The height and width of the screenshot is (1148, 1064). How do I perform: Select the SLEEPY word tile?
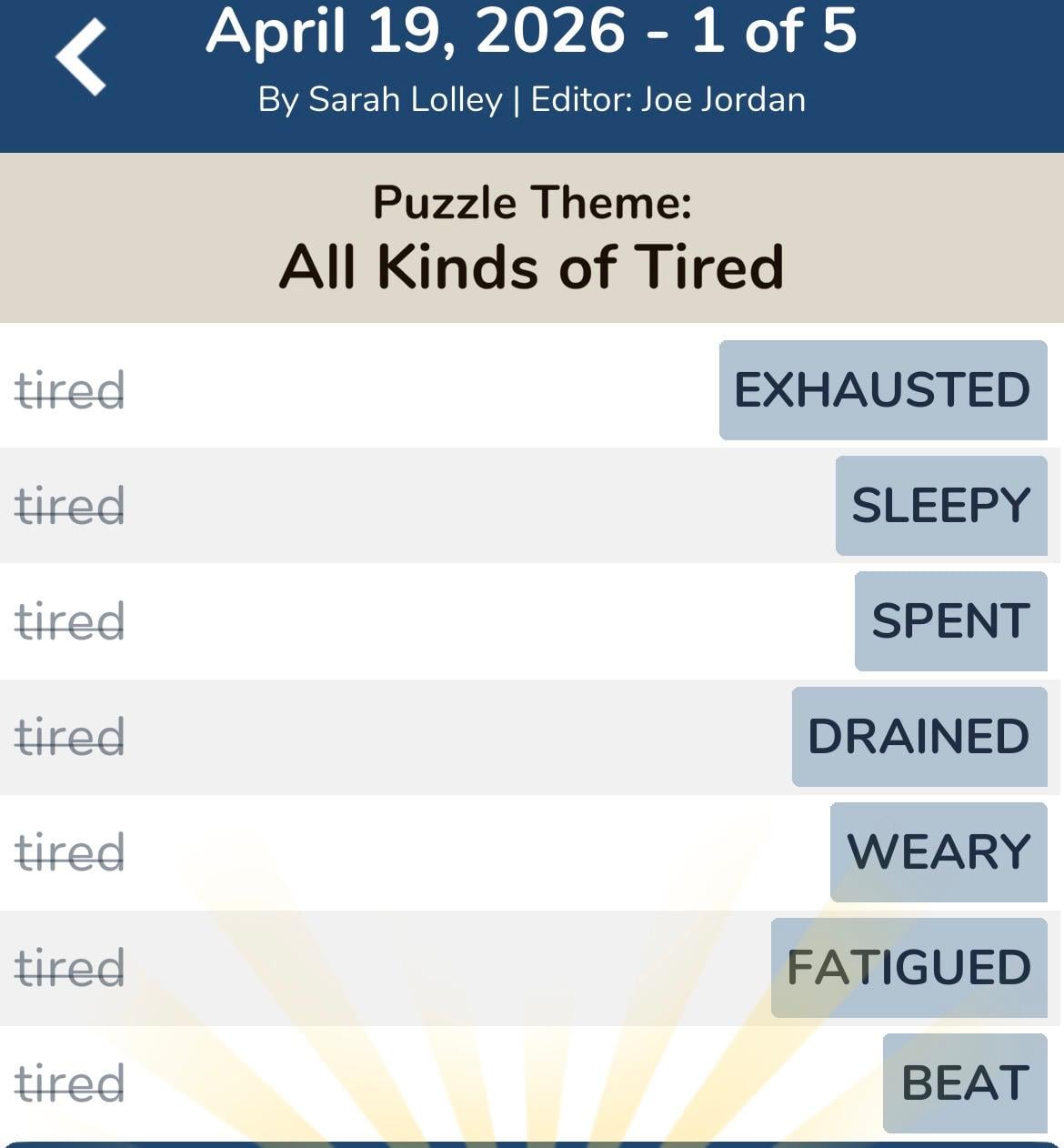coord(940,506)
